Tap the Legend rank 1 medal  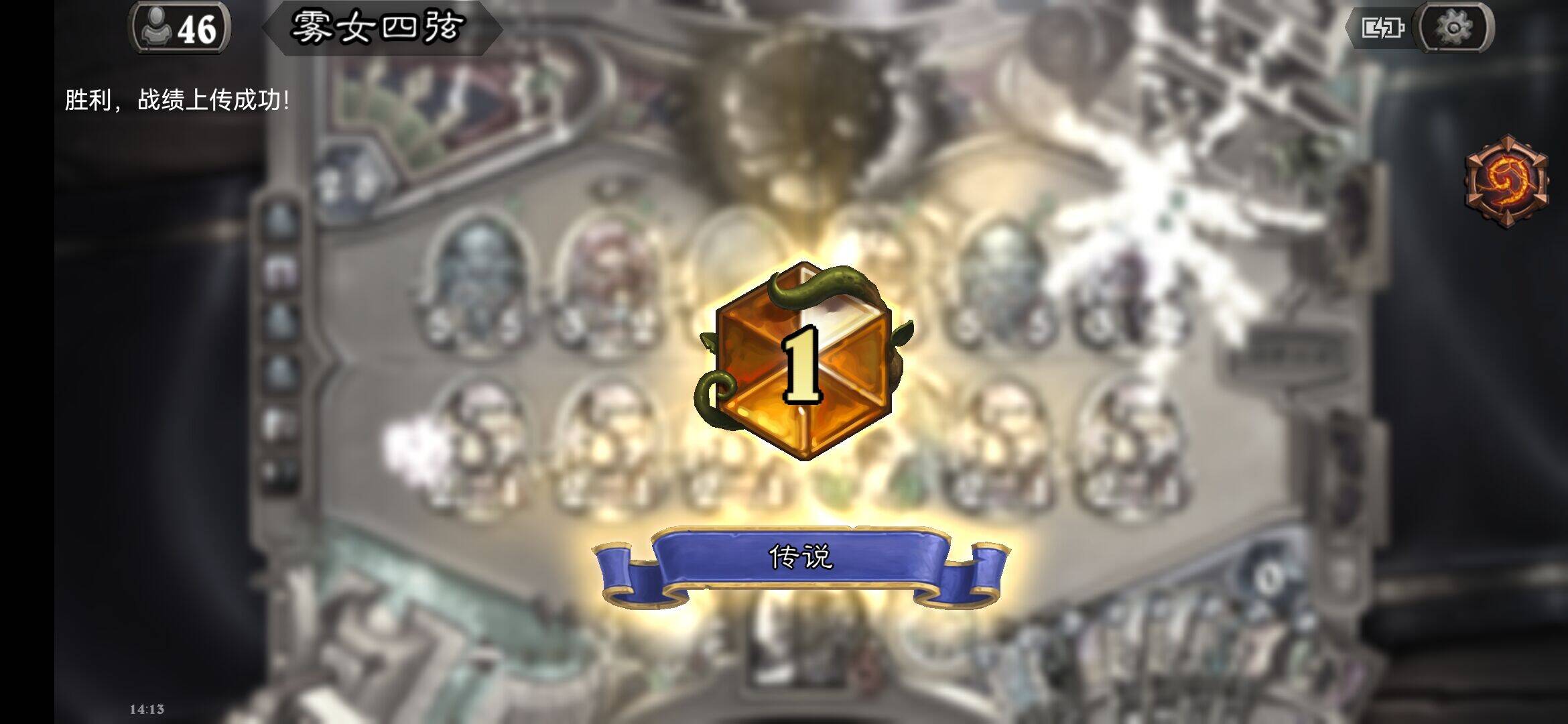click(803, 362)
